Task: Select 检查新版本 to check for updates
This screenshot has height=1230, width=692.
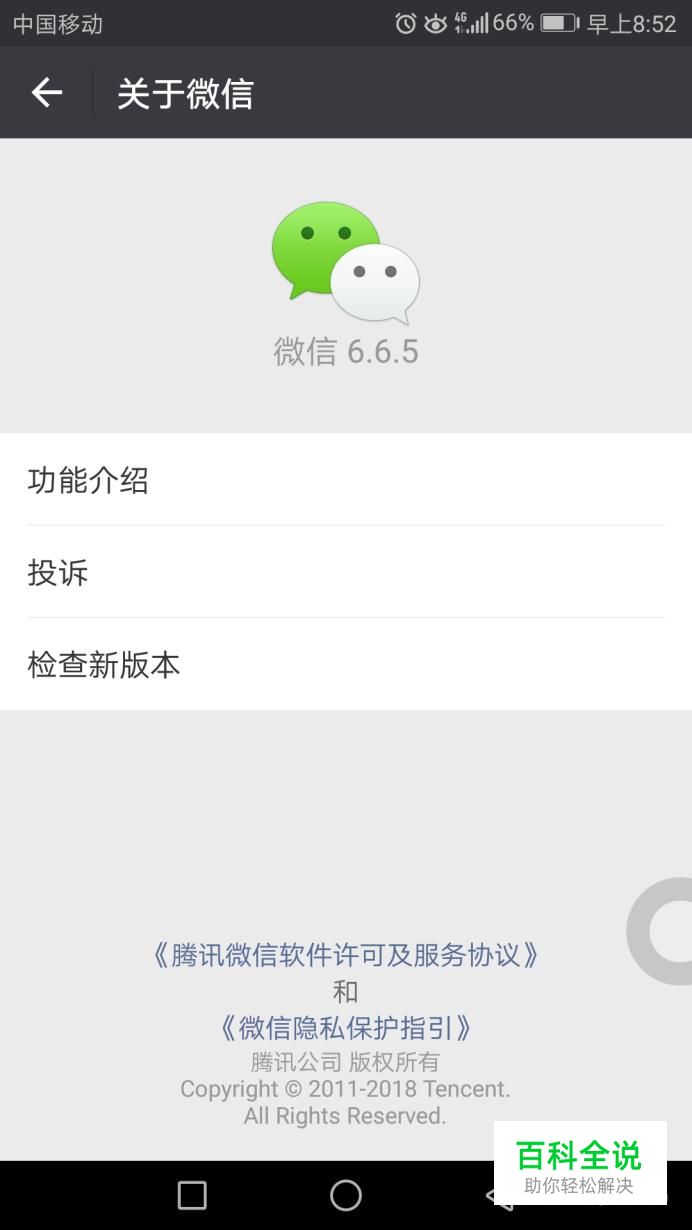Action: point(345,665)
